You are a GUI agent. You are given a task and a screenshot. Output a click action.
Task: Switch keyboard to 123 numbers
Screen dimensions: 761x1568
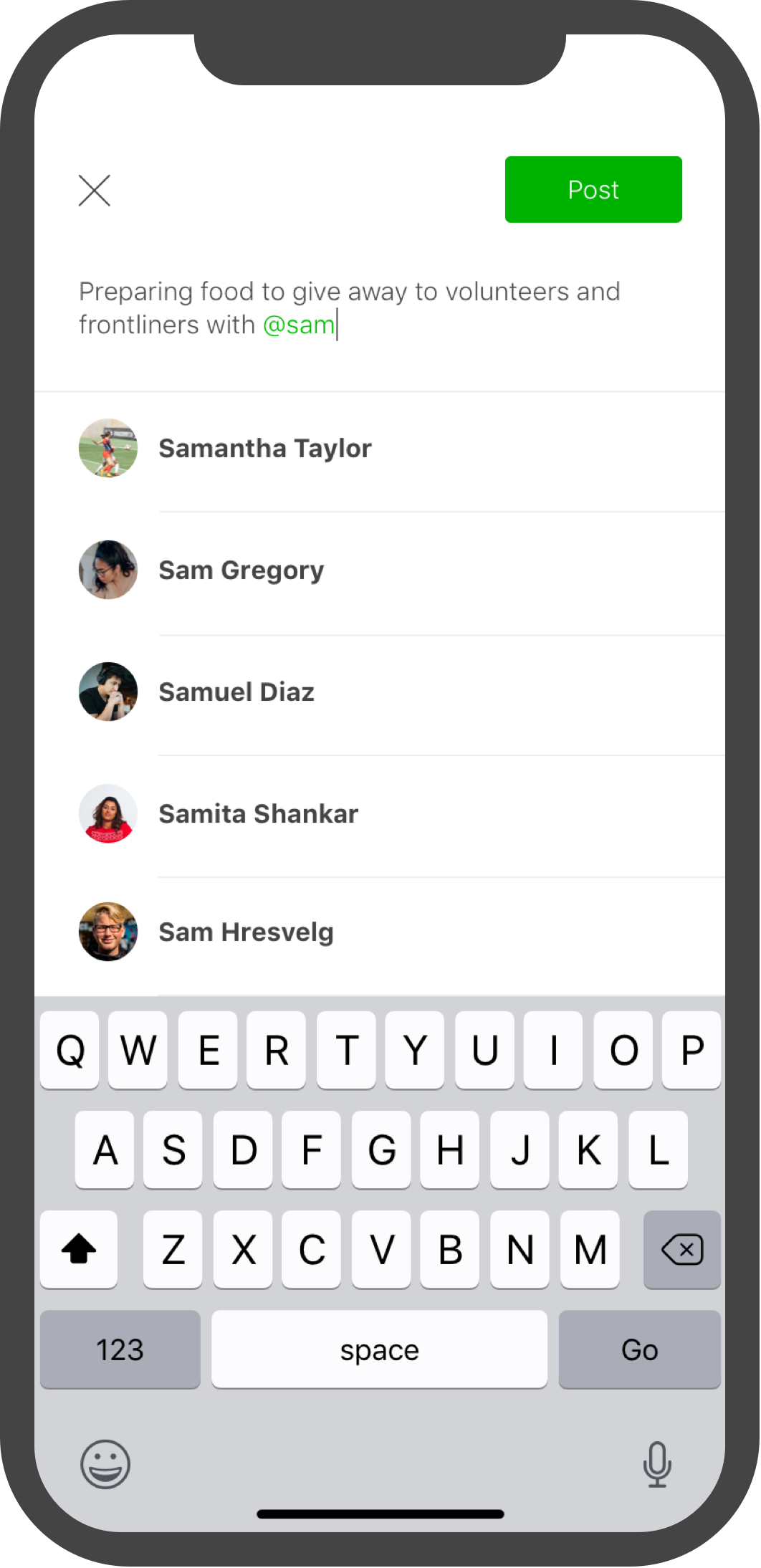pyautogui.click(x=120, y=1349)
